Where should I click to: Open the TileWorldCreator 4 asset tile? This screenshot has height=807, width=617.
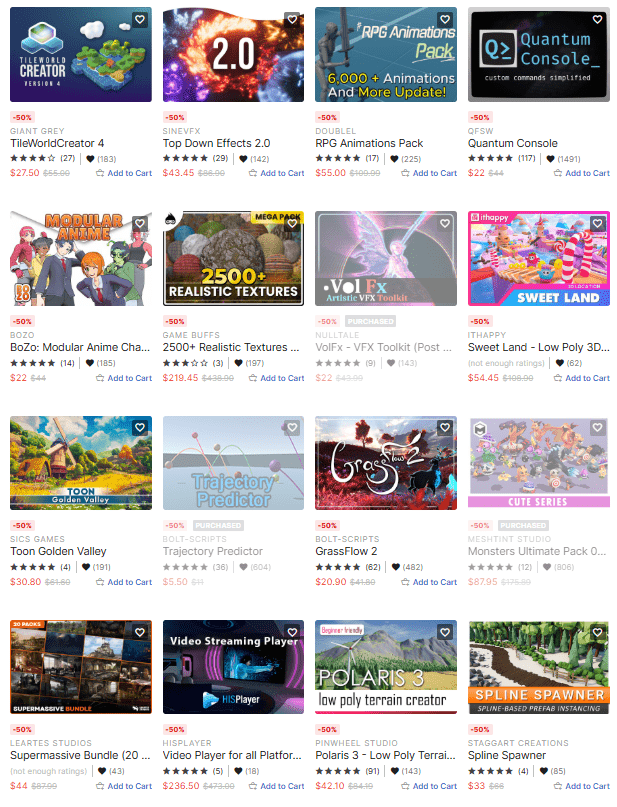click(x=81, y=55)
